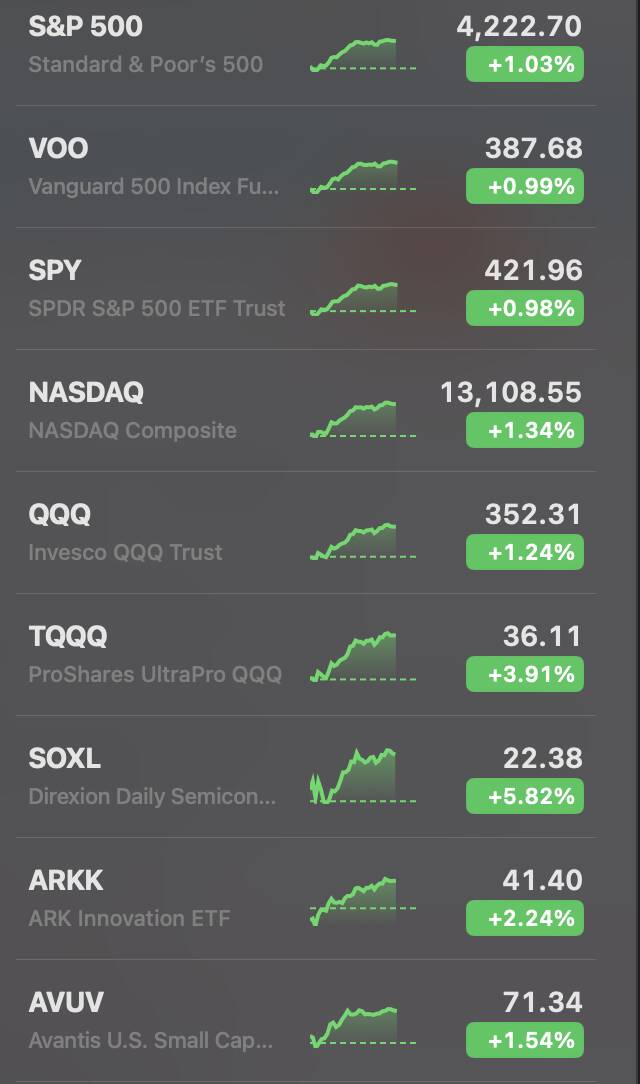640x1084 pixels.
Task: Open the VOO Vanguard 500 row
Action: click(x=305, y=167)
